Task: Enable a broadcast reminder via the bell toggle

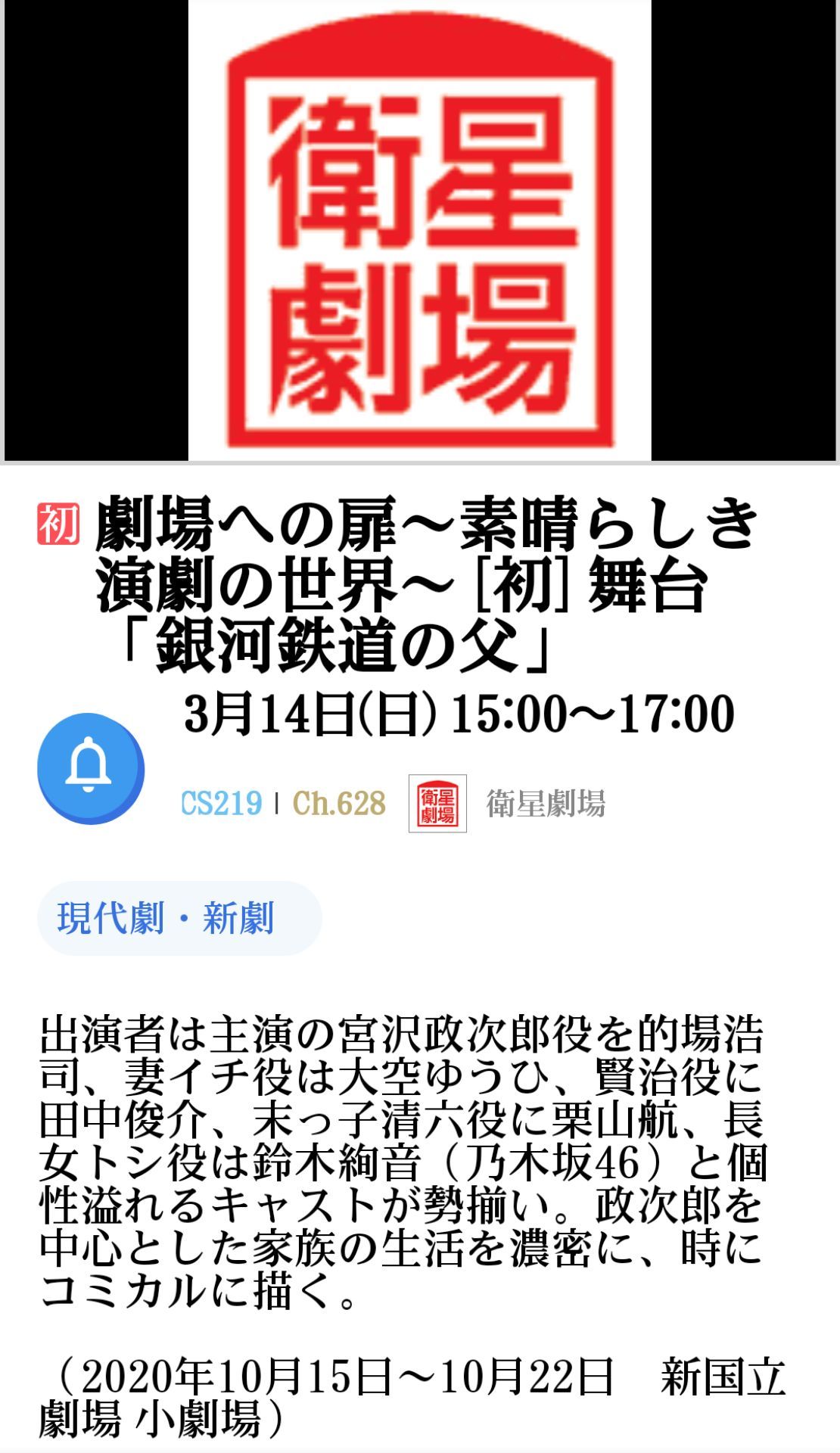Action: tap(91, 767)
